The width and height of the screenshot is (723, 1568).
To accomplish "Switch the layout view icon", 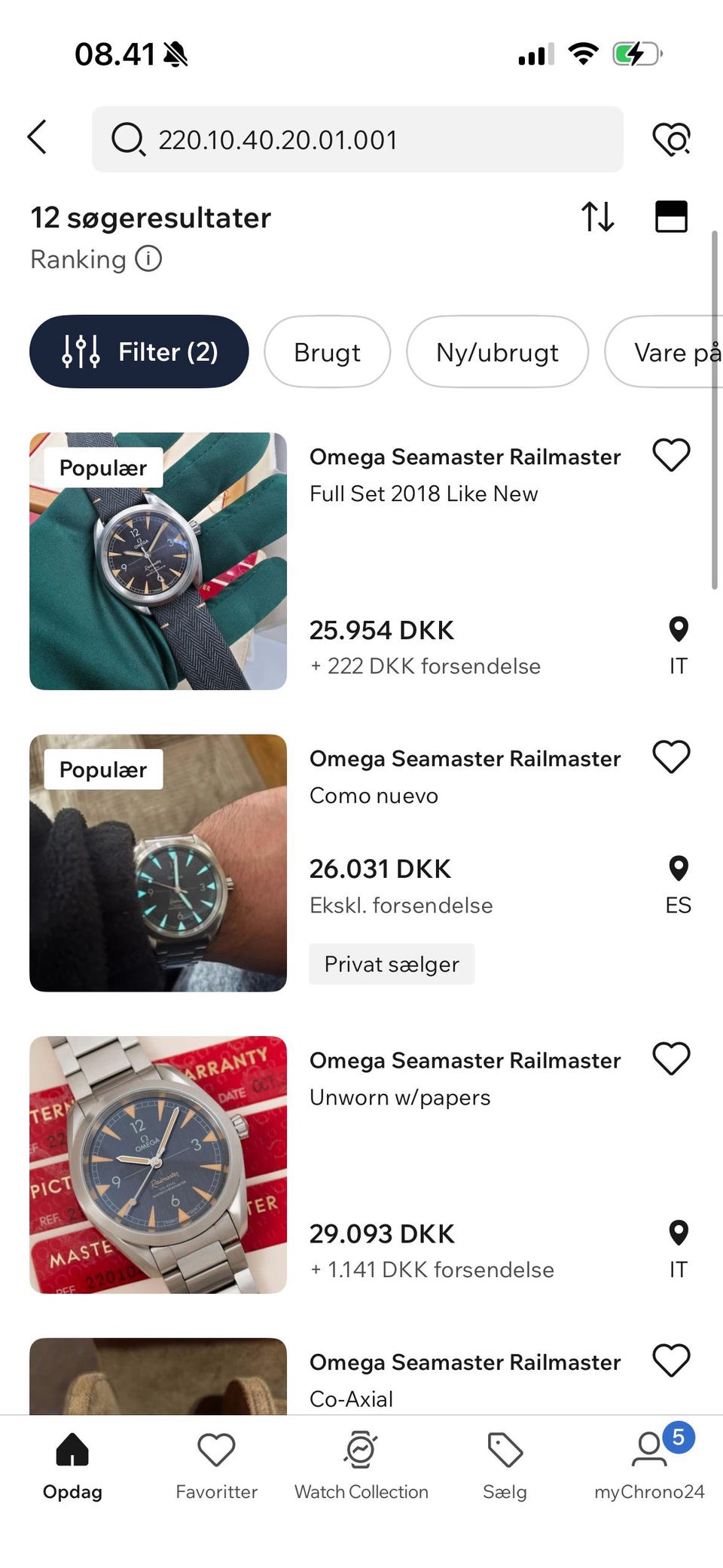I will [669, 216].
